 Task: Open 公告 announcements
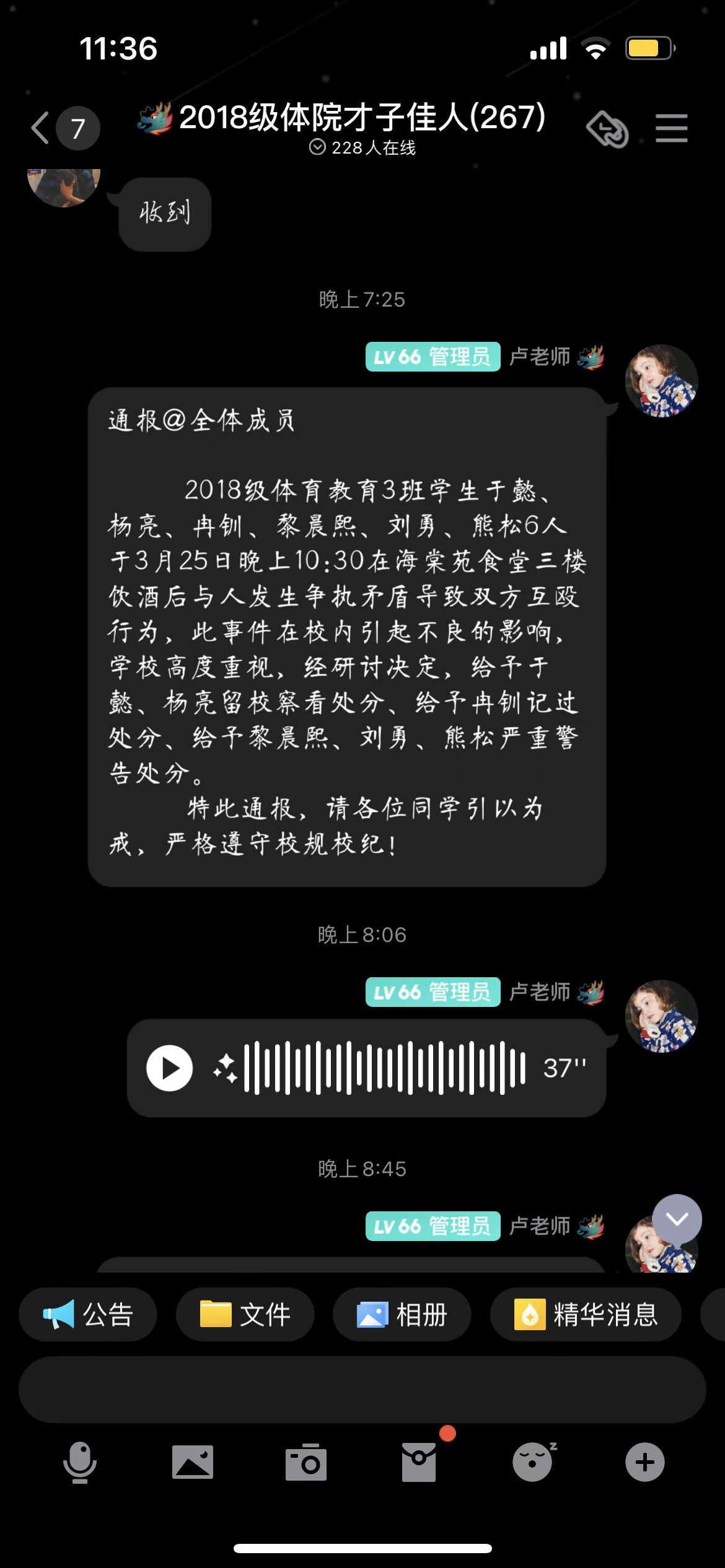(88, 1314)
